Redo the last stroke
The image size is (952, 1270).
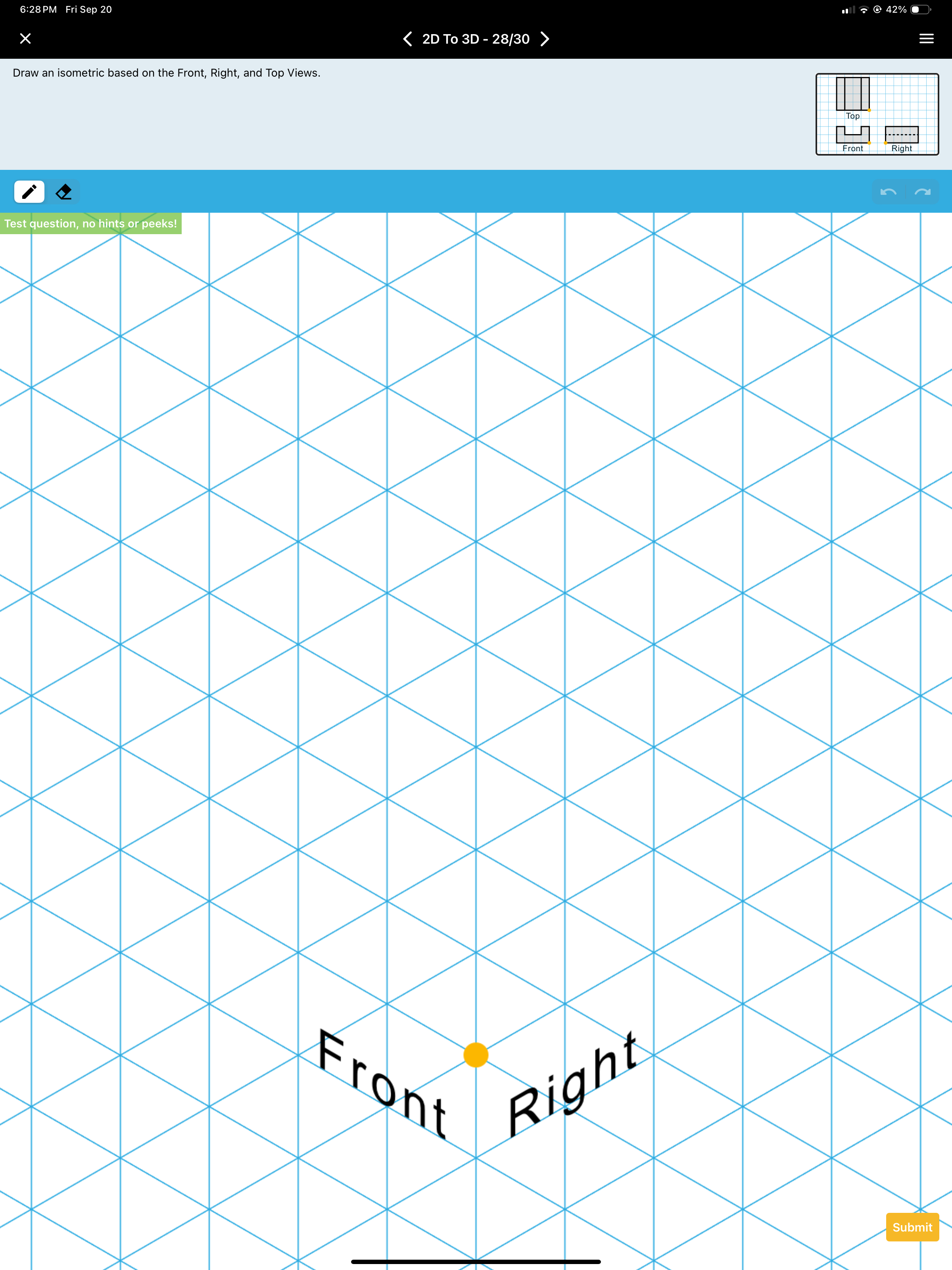point(922,192)
